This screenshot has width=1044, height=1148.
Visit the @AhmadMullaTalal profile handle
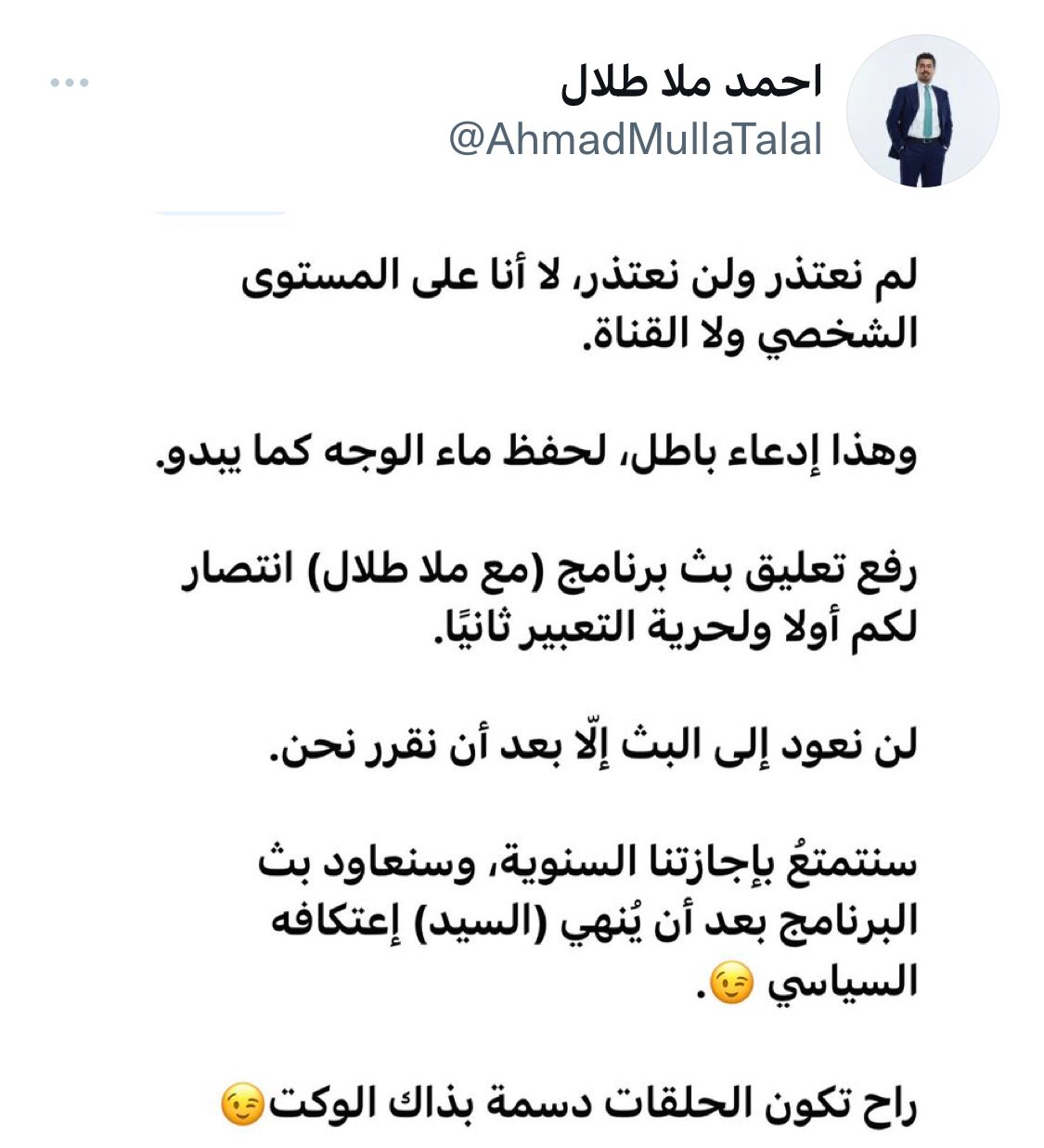click(x=636, y=140)
